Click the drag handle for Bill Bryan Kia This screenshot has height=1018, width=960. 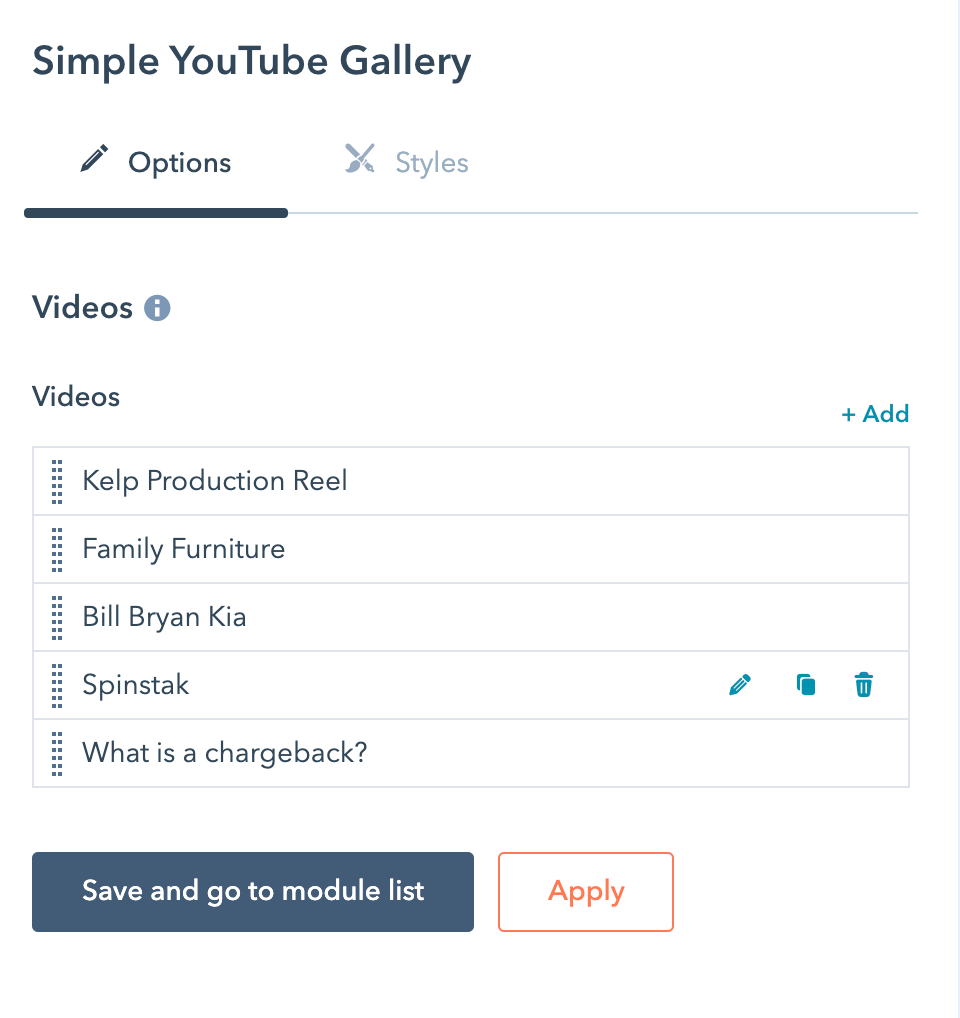[x=57, y=617]
